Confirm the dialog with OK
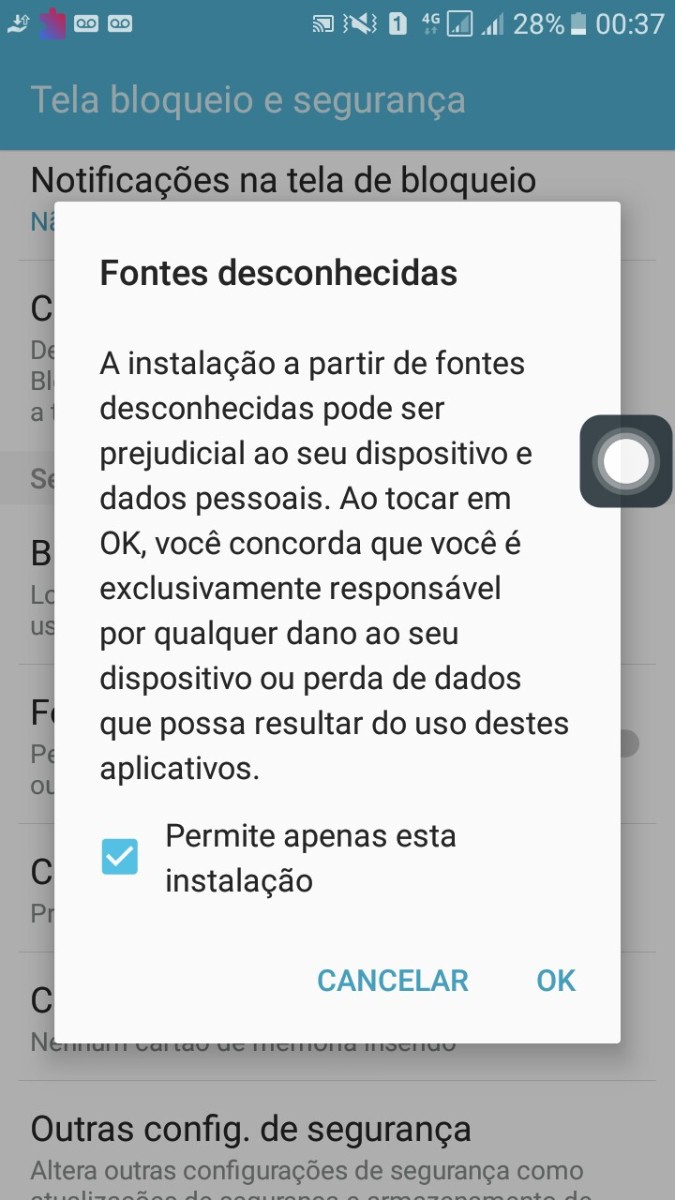The width and height of the screenshot is (675, 1200). click(556, 981)
